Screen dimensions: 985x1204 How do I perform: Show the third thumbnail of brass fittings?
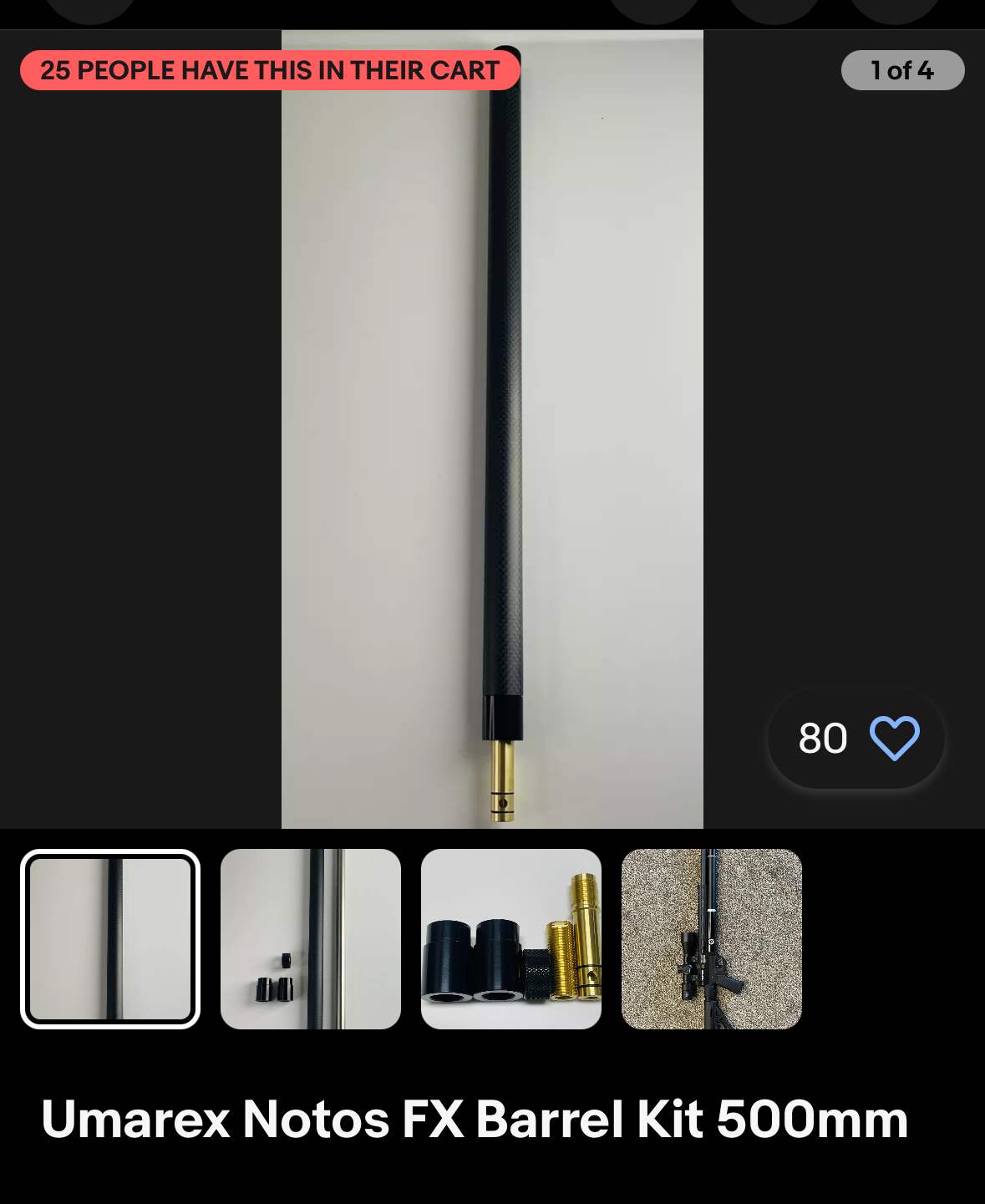pyautogui.click(x=511, y=939)
